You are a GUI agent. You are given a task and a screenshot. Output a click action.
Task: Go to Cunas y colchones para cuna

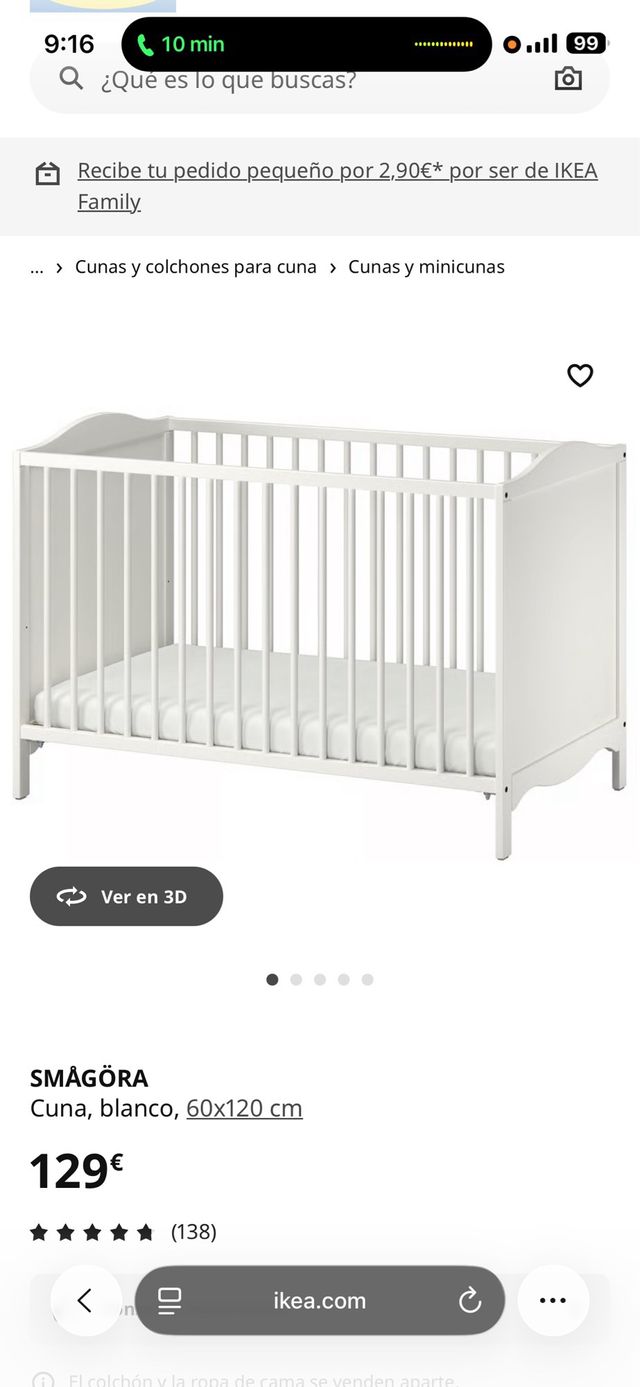196,267
